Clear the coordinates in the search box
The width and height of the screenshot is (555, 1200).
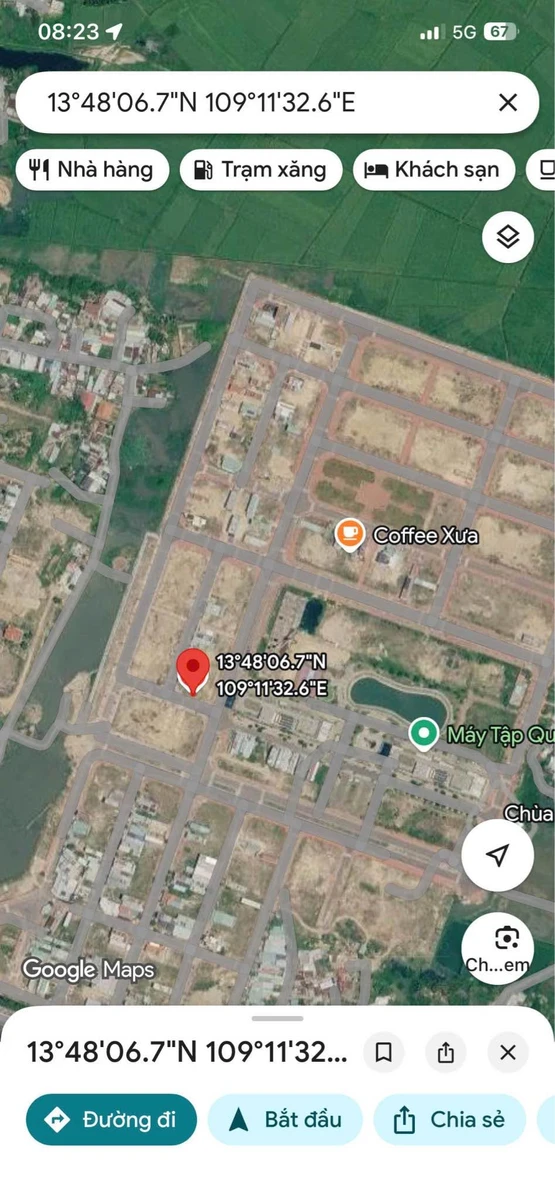508,102
